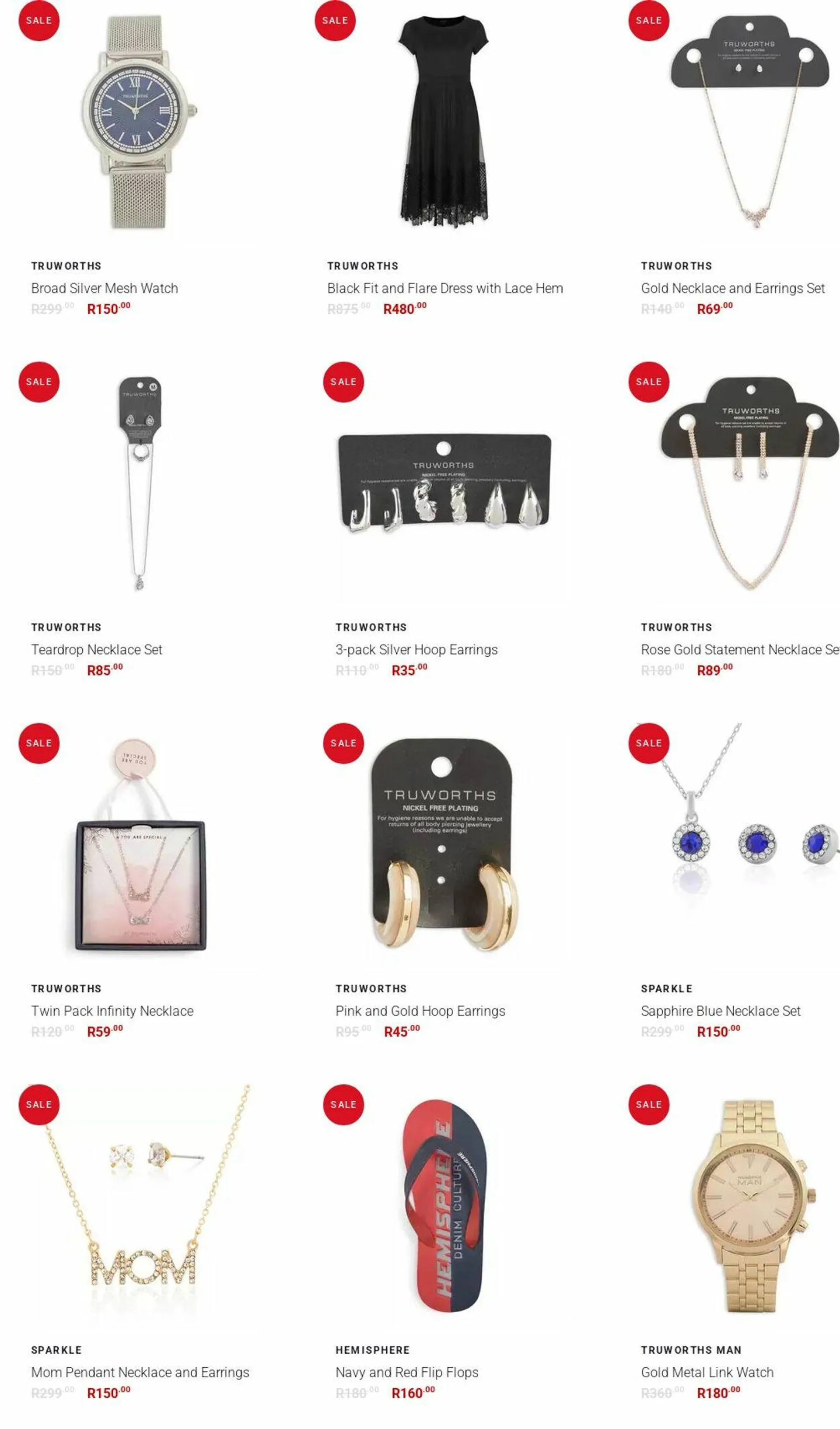This screenshot has height=1429, width=840.
Task: Open the Broad Silver Mesh Watch product
Action: (x=105, y=288)
